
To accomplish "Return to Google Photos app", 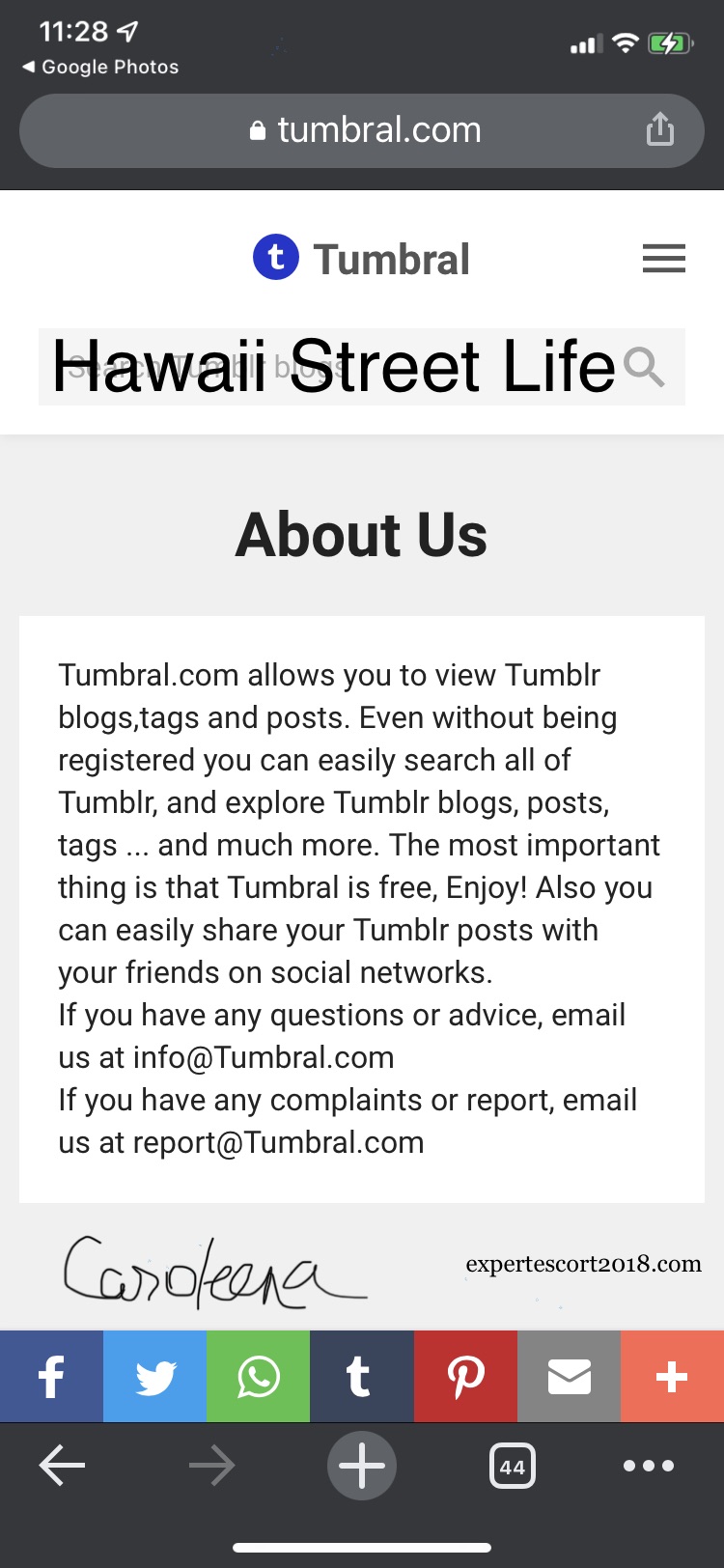I will click(x=100, y=67).
